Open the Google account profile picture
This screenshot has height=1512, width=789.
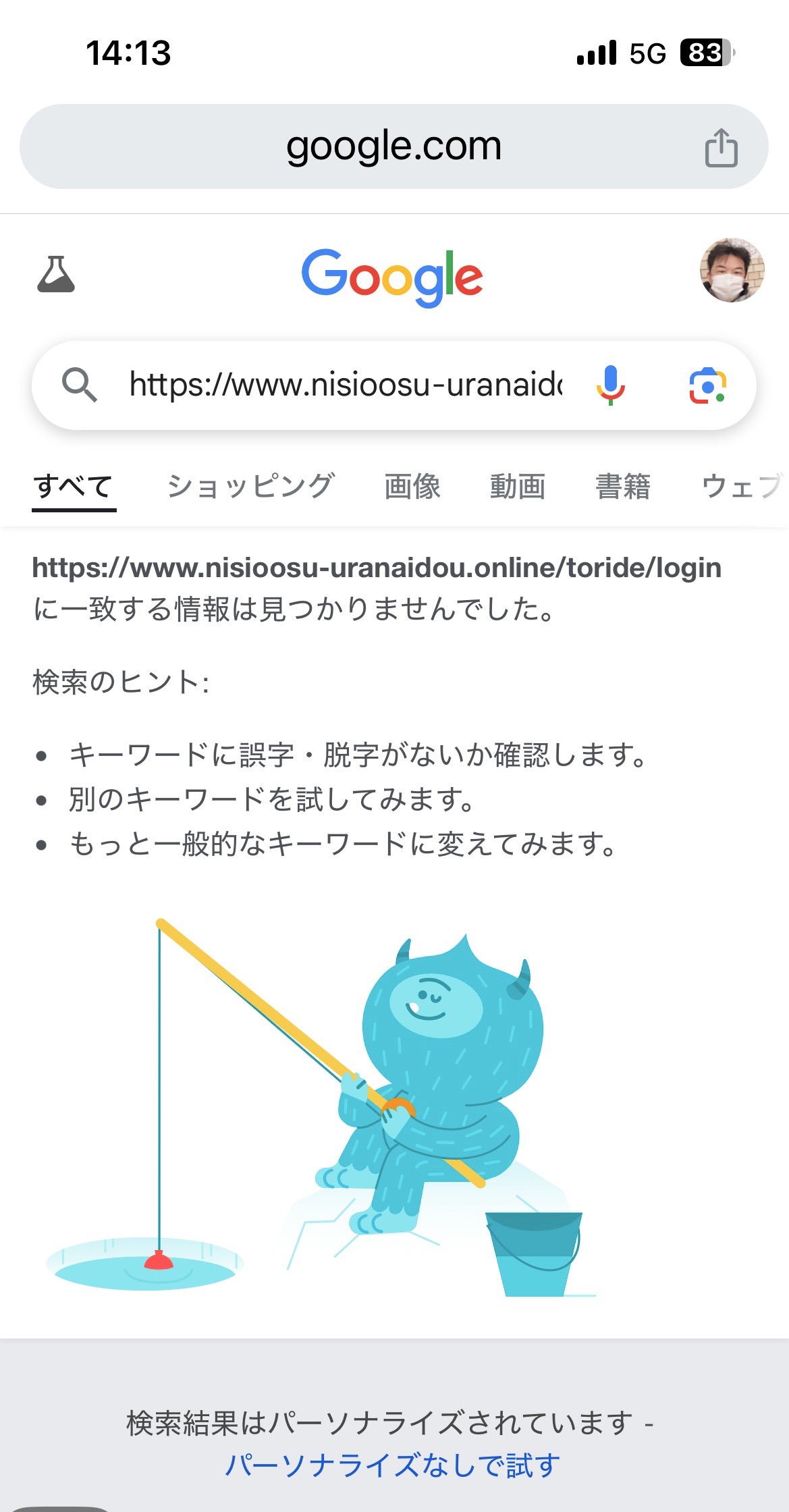coord(732,270)
